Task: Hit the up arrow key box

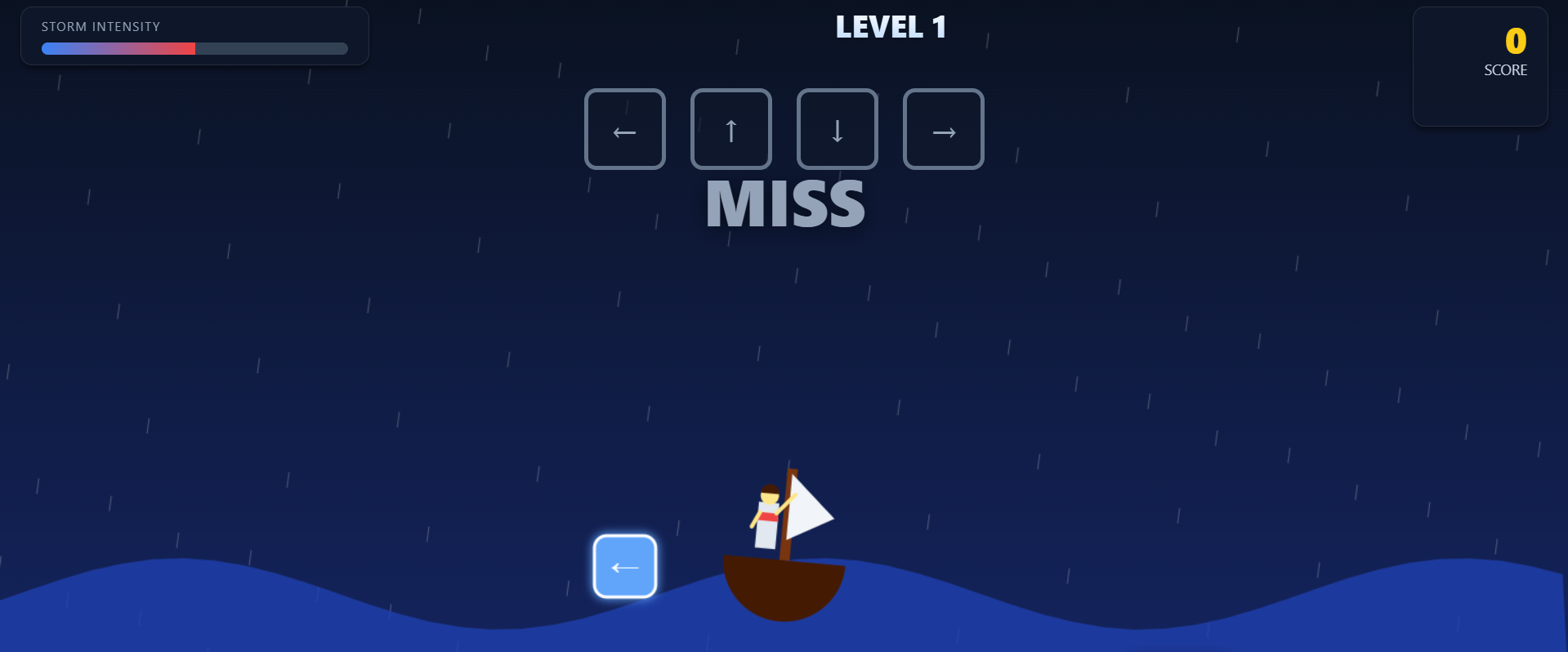Action: tap(730, 129)
